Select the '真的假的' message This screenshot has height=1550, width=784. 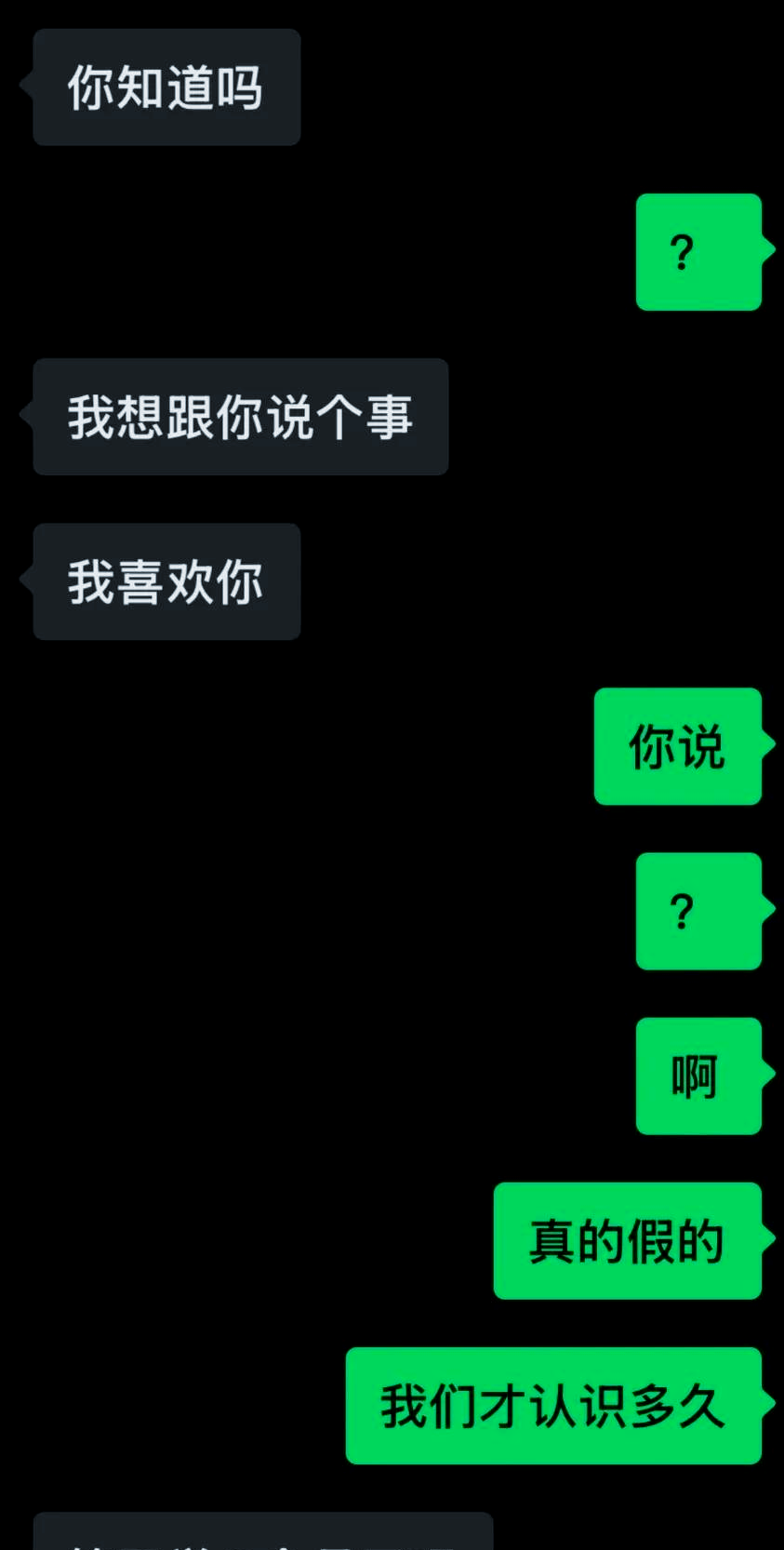627,1241
